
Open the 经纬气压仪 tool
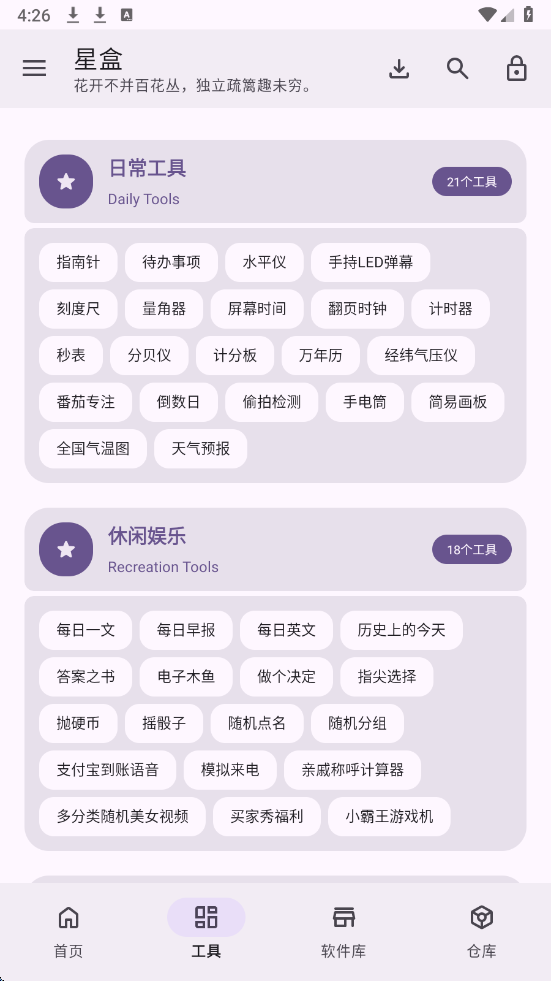pos(421,355)
